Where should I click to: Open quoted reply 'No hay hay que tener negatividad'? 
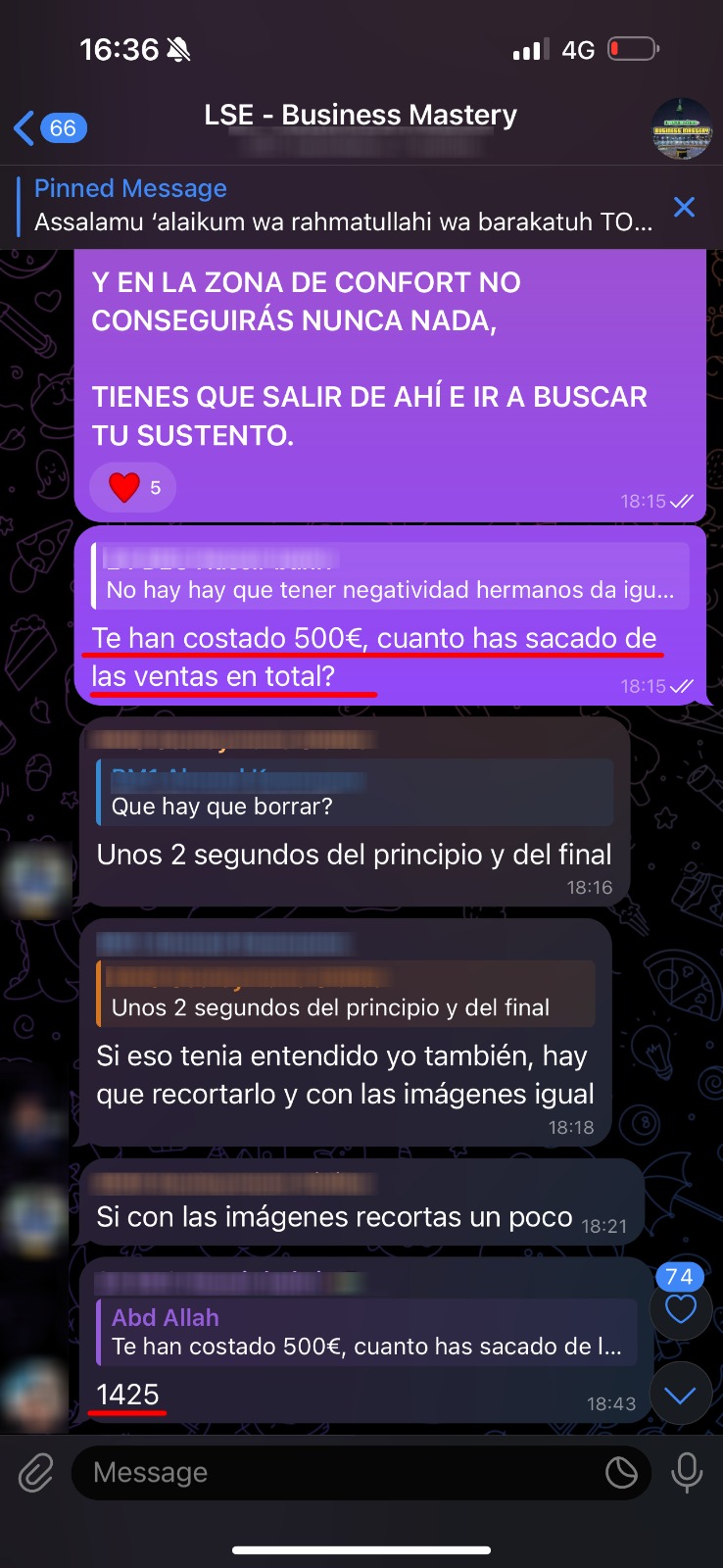click(390, 576)
